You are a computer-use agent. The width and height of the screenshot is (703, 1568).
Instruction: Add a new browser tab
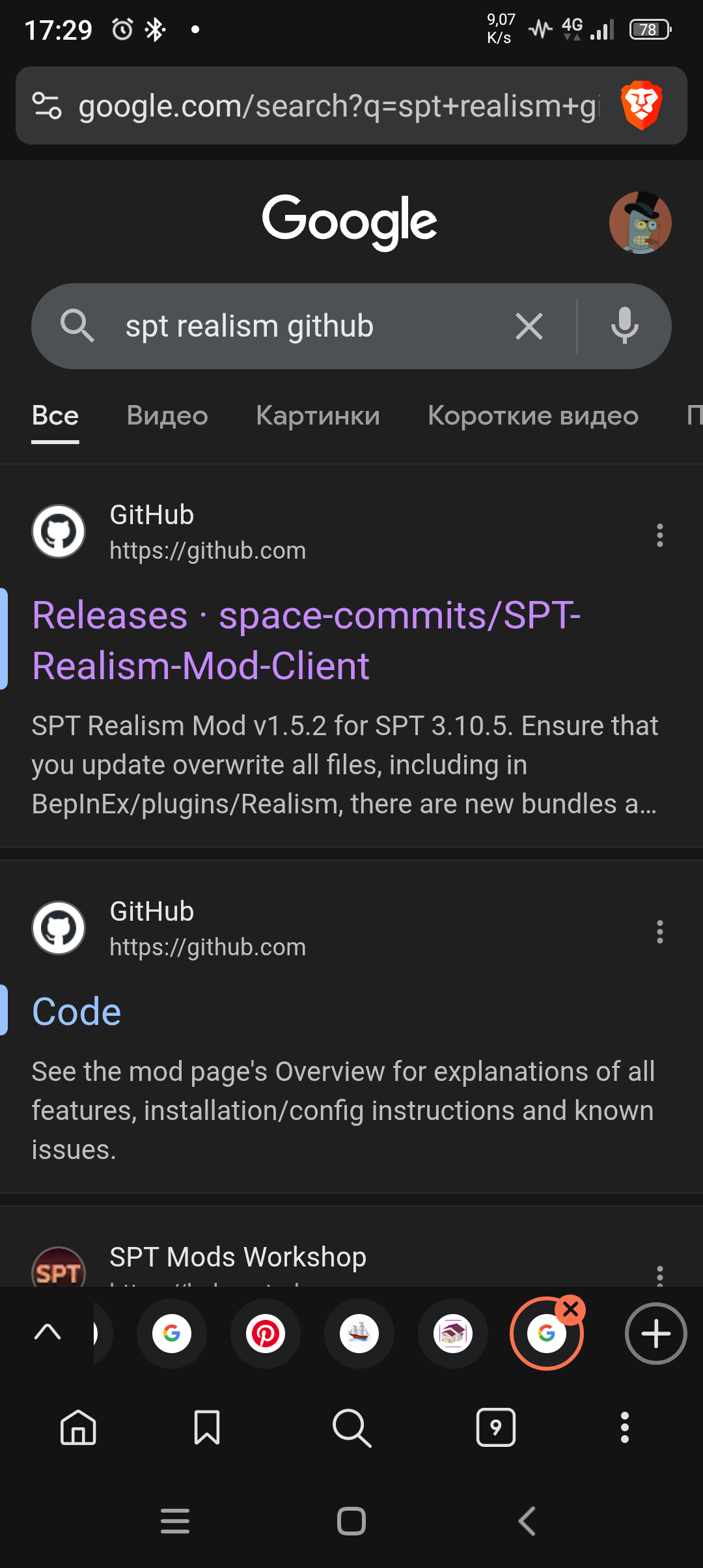(656, 1334)
